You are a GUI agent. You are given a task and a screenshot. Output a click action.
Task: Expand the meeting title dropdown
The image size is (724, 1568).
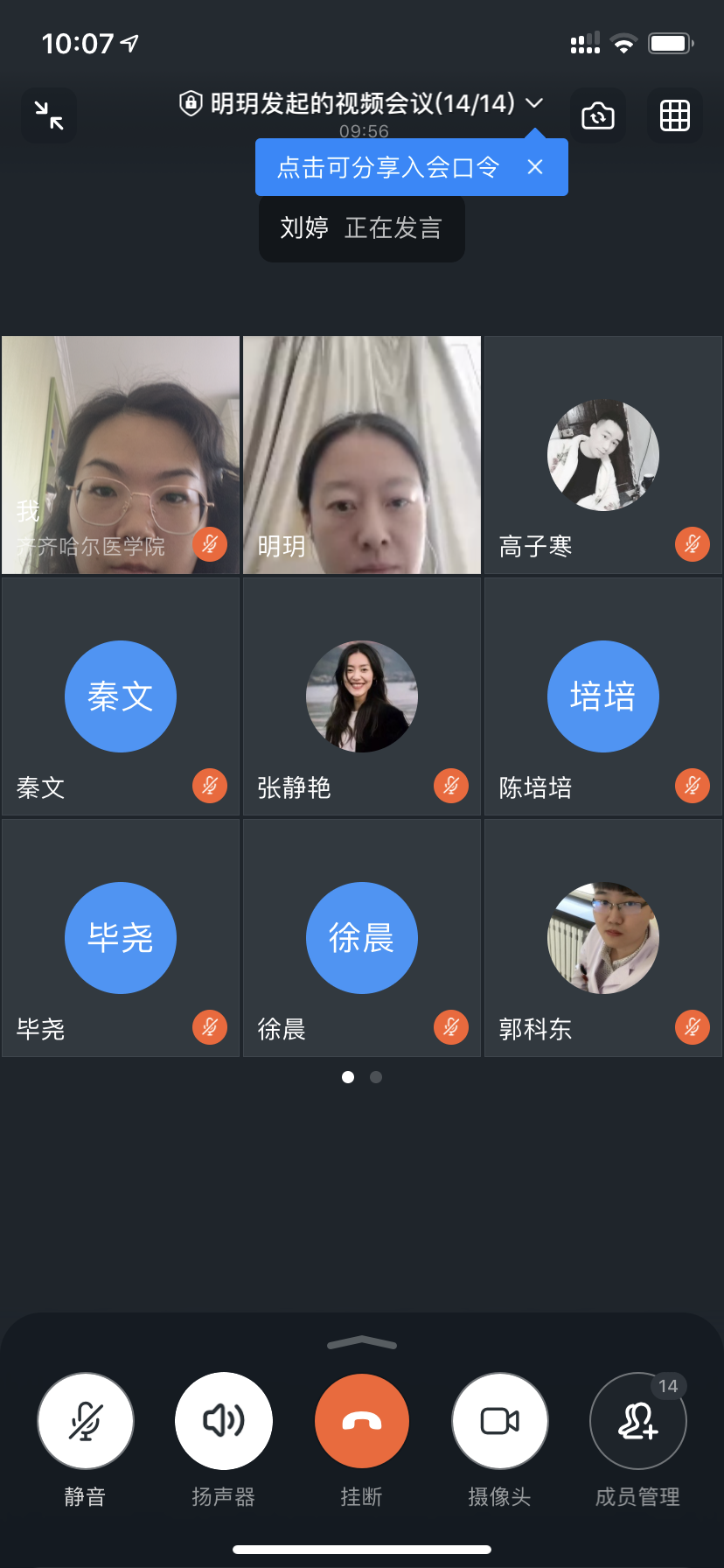pyautogui.click(x=534, y=103)
